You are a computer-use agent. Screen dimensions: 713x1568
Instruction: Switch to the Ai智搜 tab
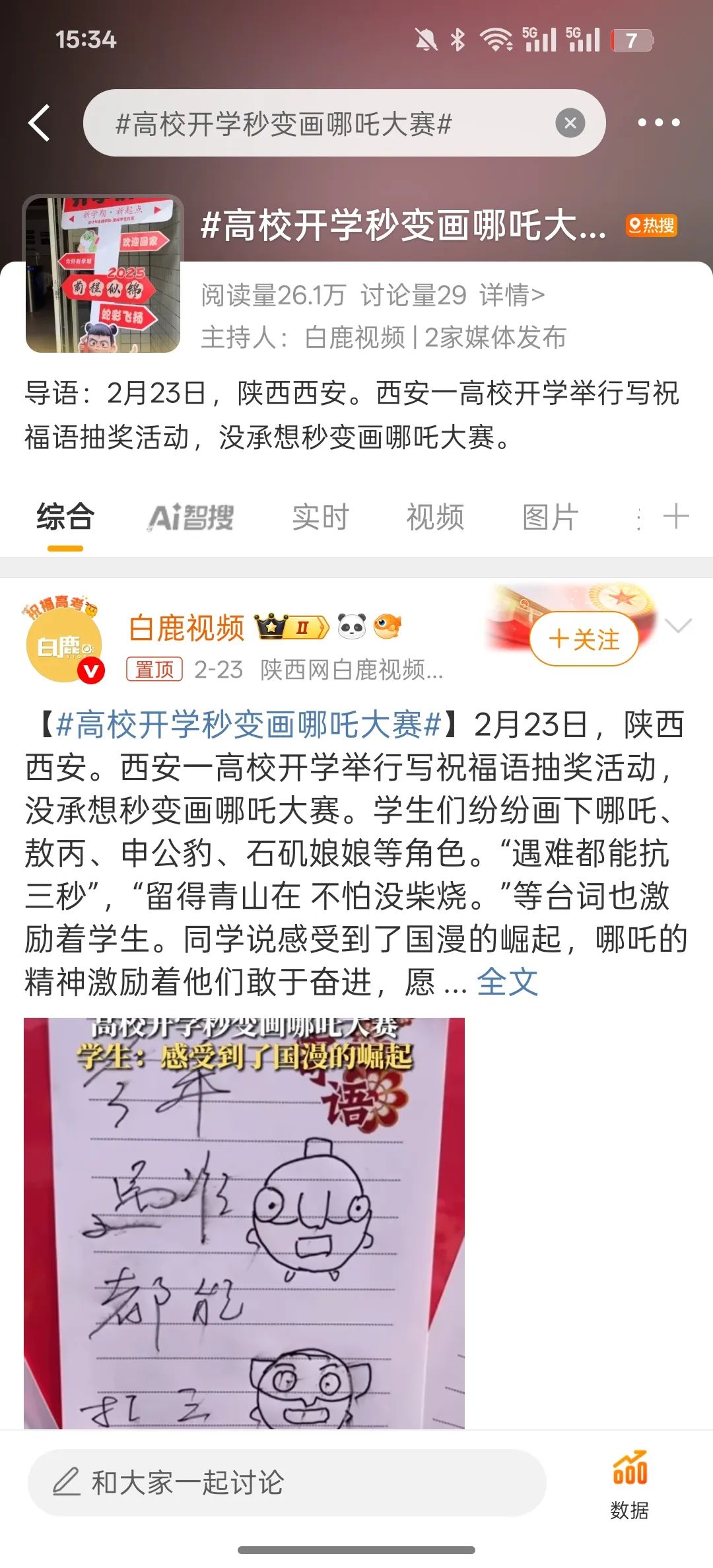pos(191,517)
